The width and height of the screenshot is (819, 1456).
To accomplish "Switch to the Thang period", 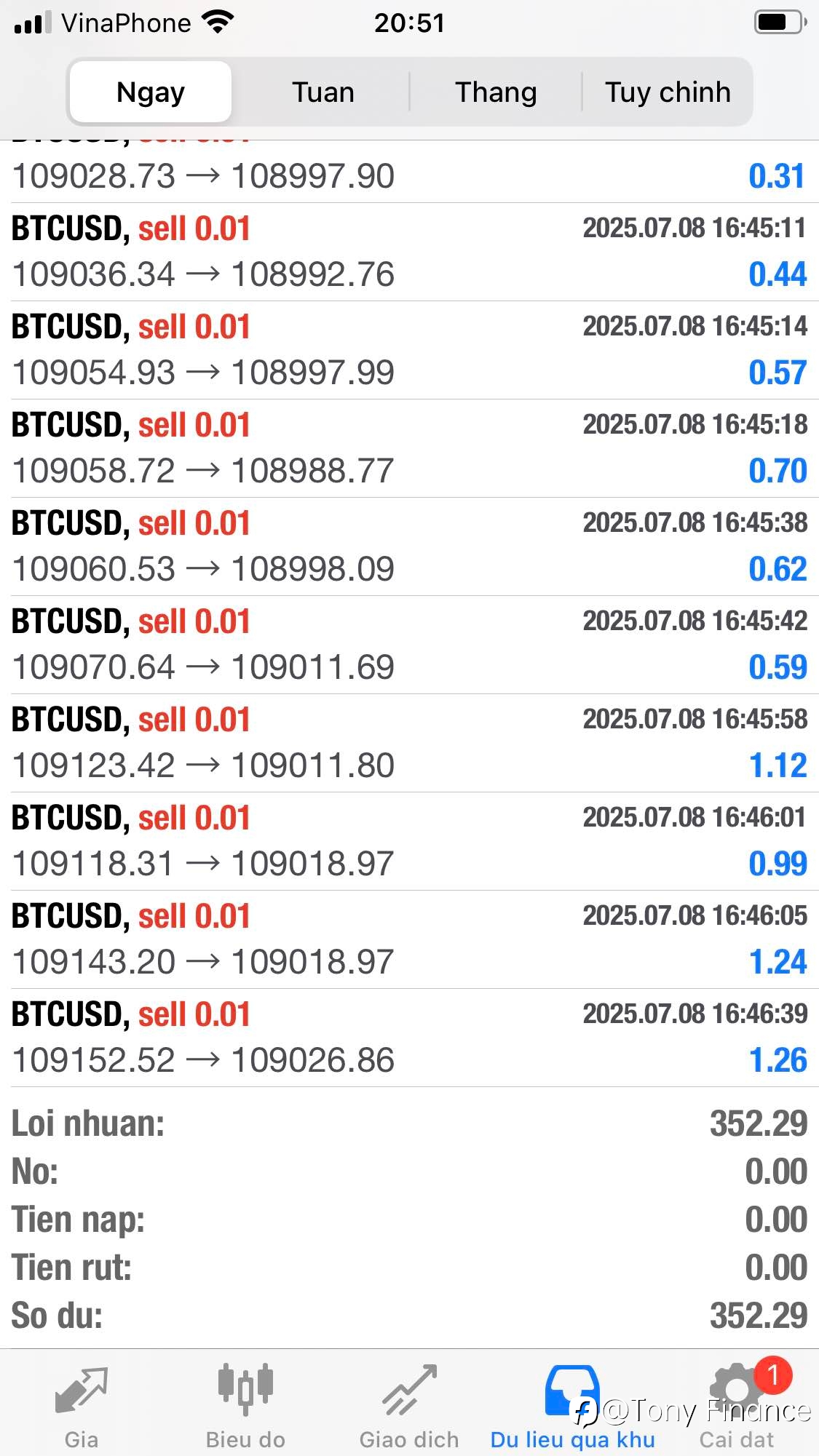I will pyautogui.click(x=496, y=92).
